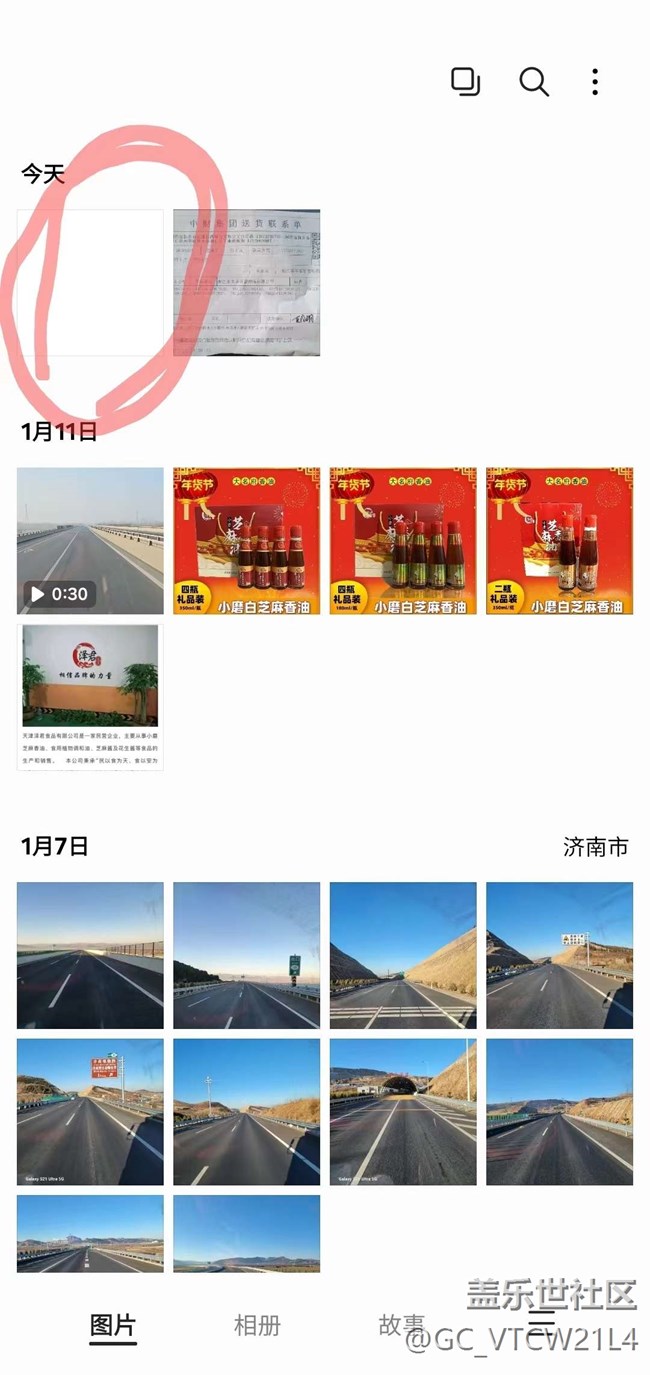Select the 图片 tab
Screen dimensions: 650x1375
coord(113,1326)
